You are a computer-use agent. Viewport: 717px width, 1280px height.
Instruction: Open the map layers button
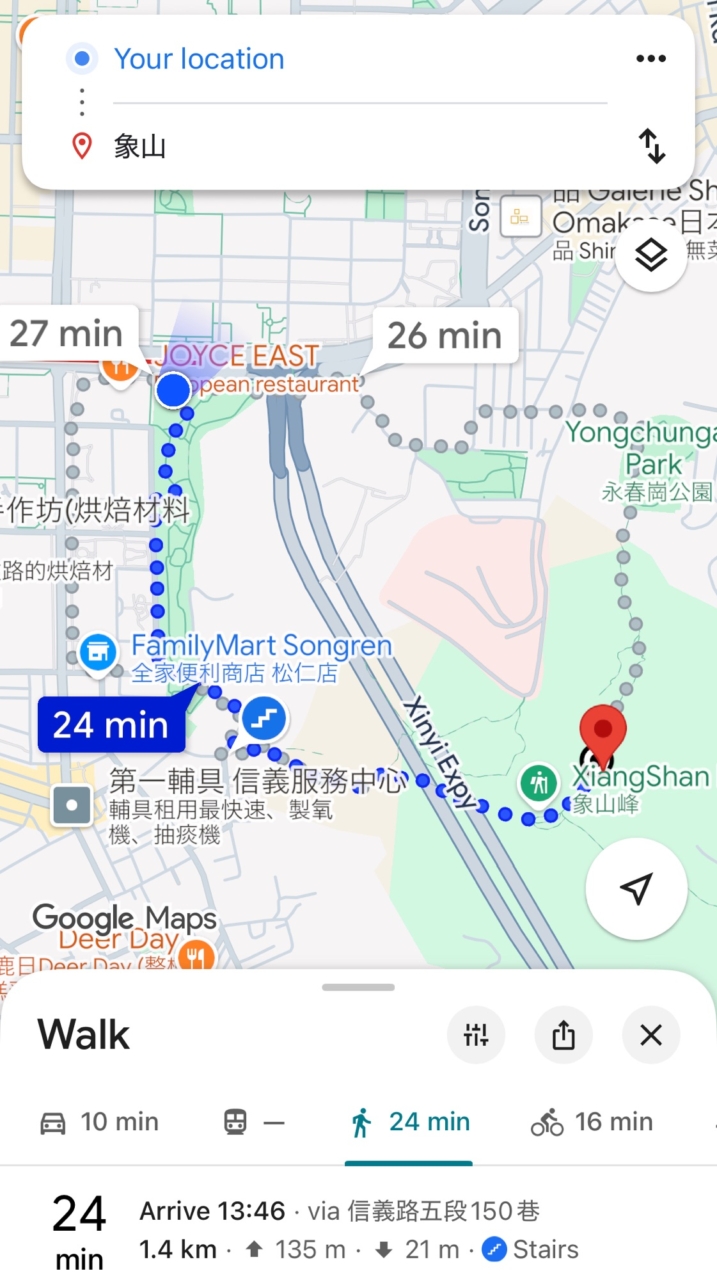click(x=651, y=257)
